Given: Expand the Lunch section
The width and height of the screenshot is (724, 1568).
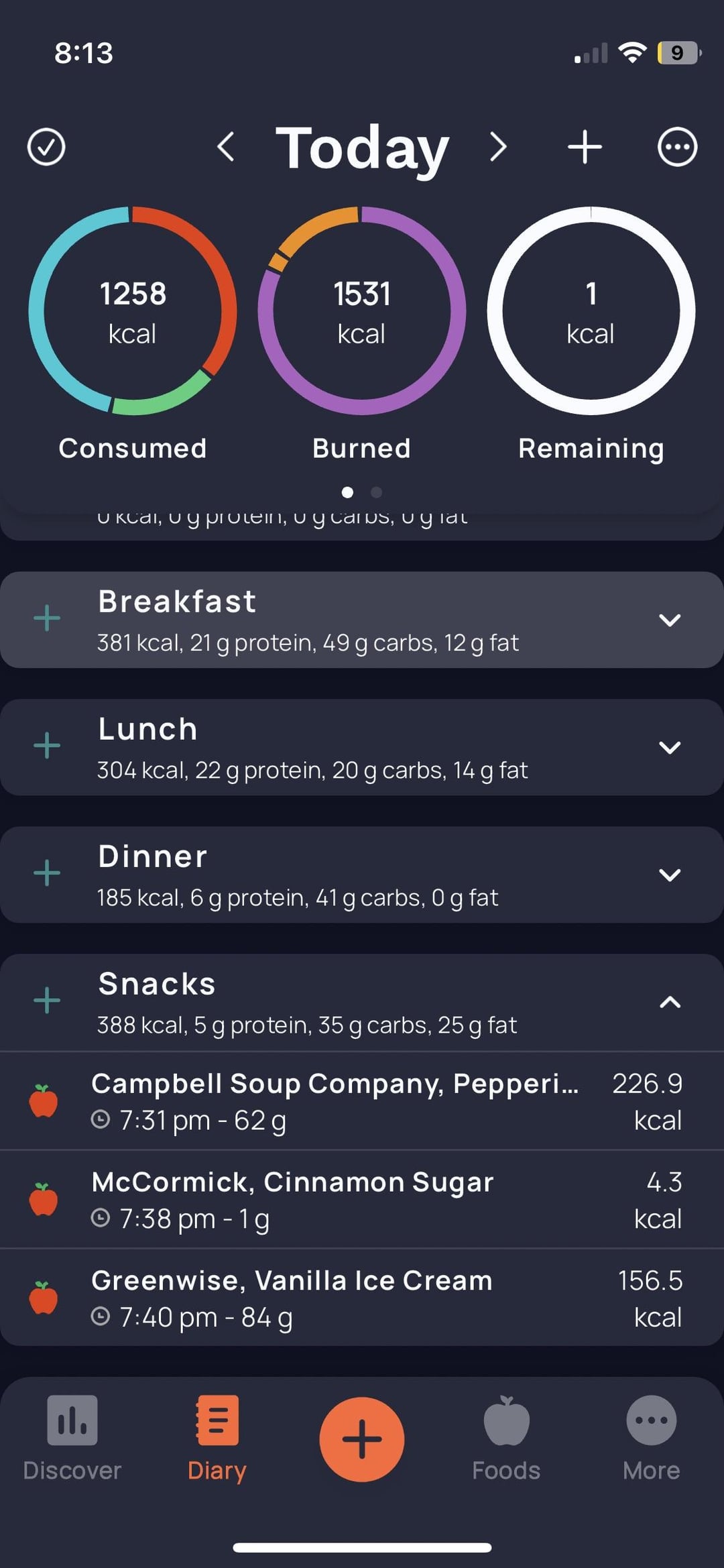Looking at the screenshot, I should [x=670, y=747].
